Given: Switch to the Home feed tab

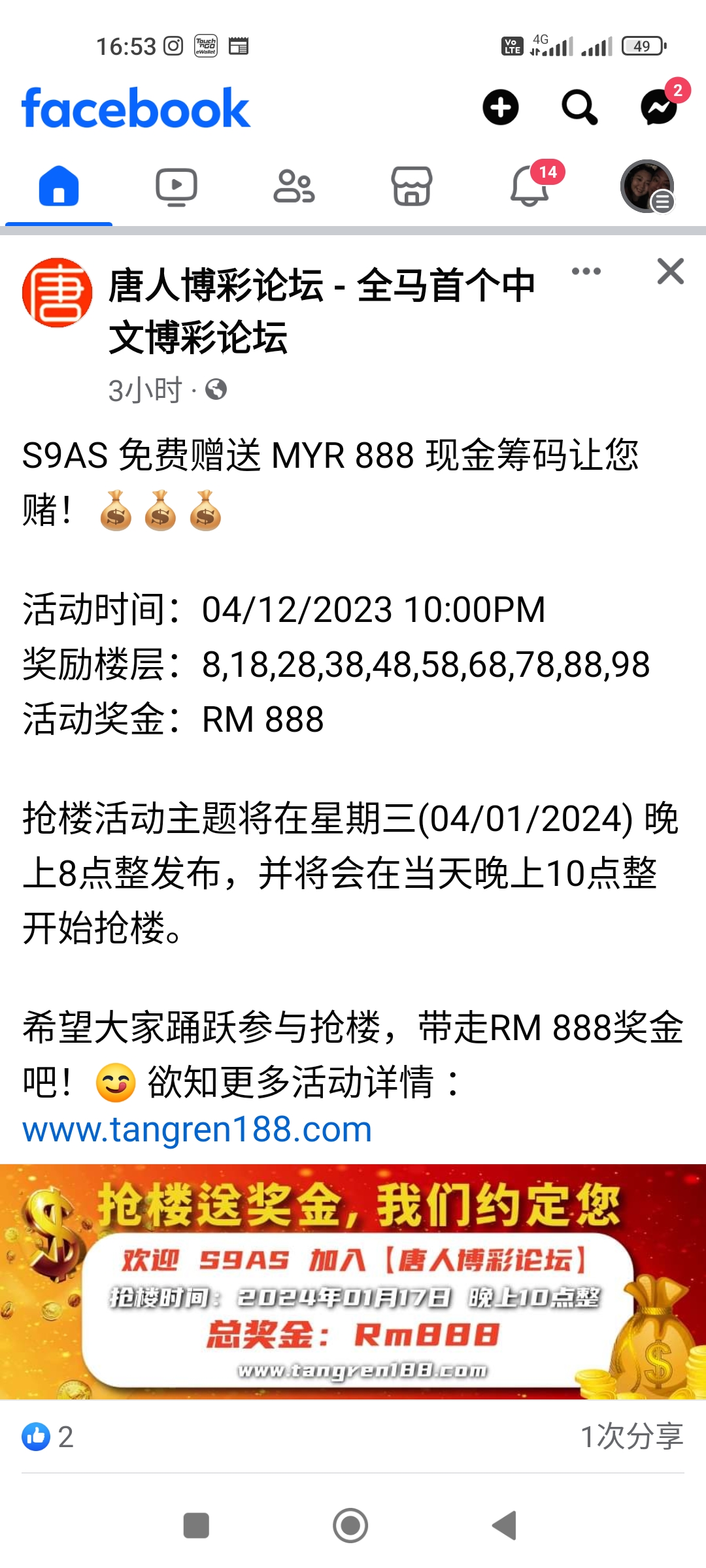Looking at the screenshot, I should (58, 186).
